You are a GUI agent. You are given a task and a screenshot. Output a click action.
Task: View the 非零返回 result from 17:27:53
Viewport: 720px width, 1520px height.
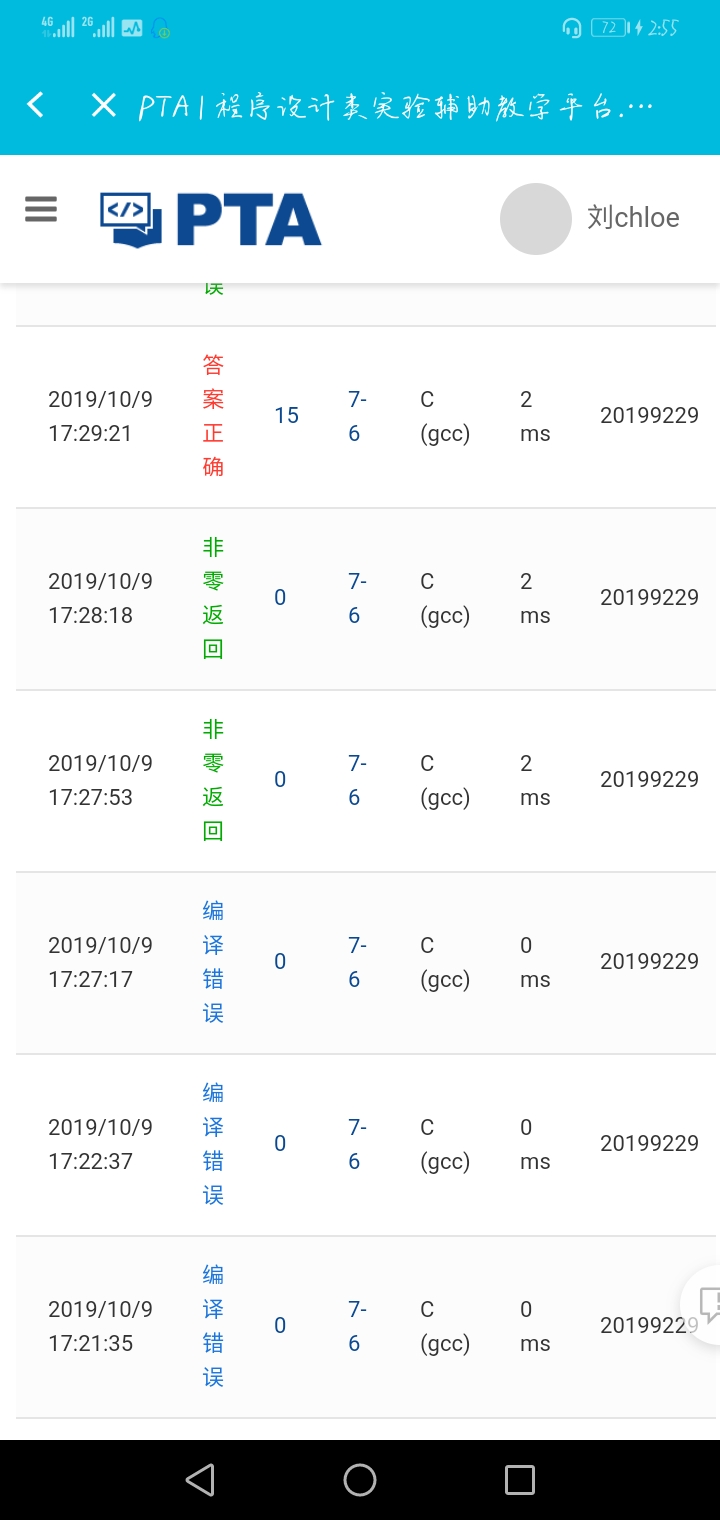point(213,780)
